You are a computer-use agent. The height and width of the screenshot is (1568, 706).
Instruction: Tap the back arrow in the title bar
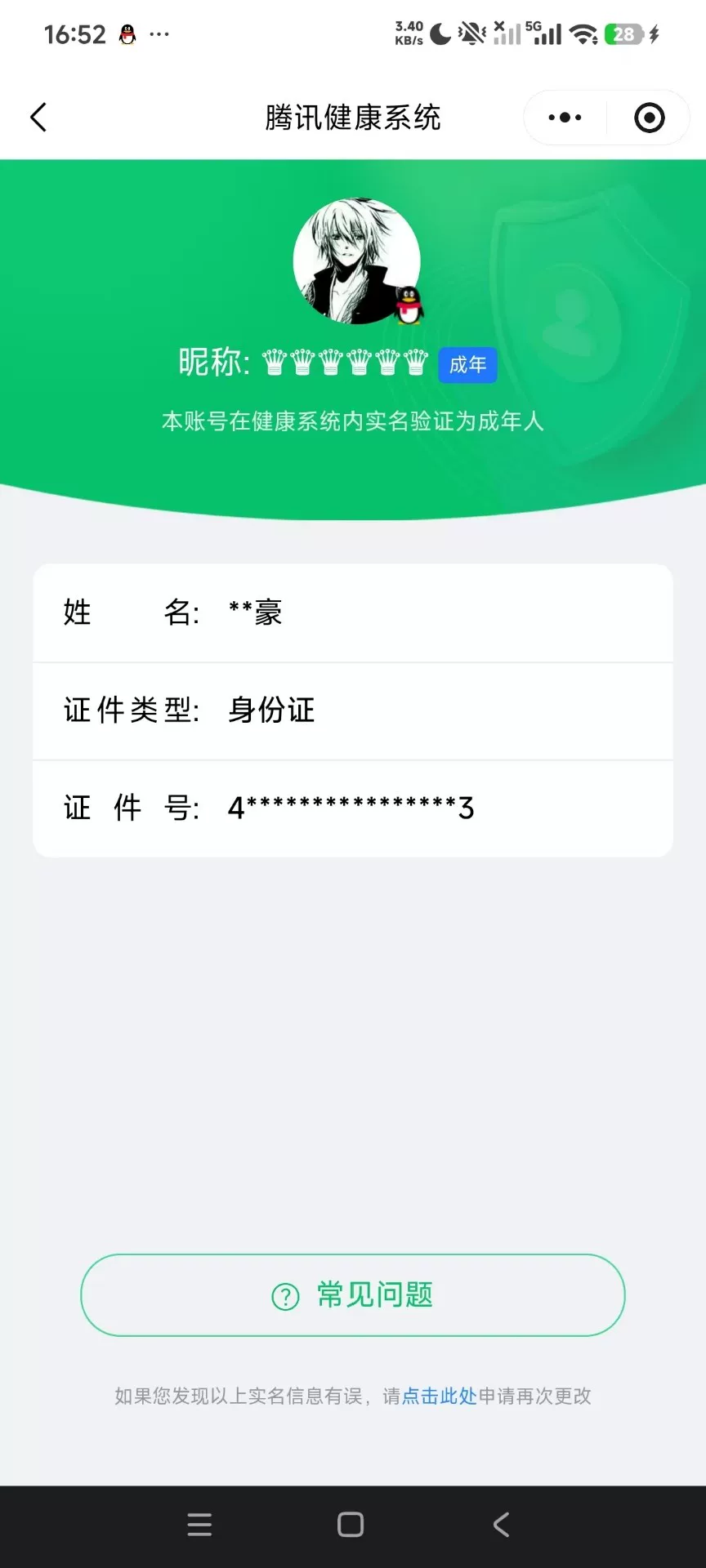38,117
